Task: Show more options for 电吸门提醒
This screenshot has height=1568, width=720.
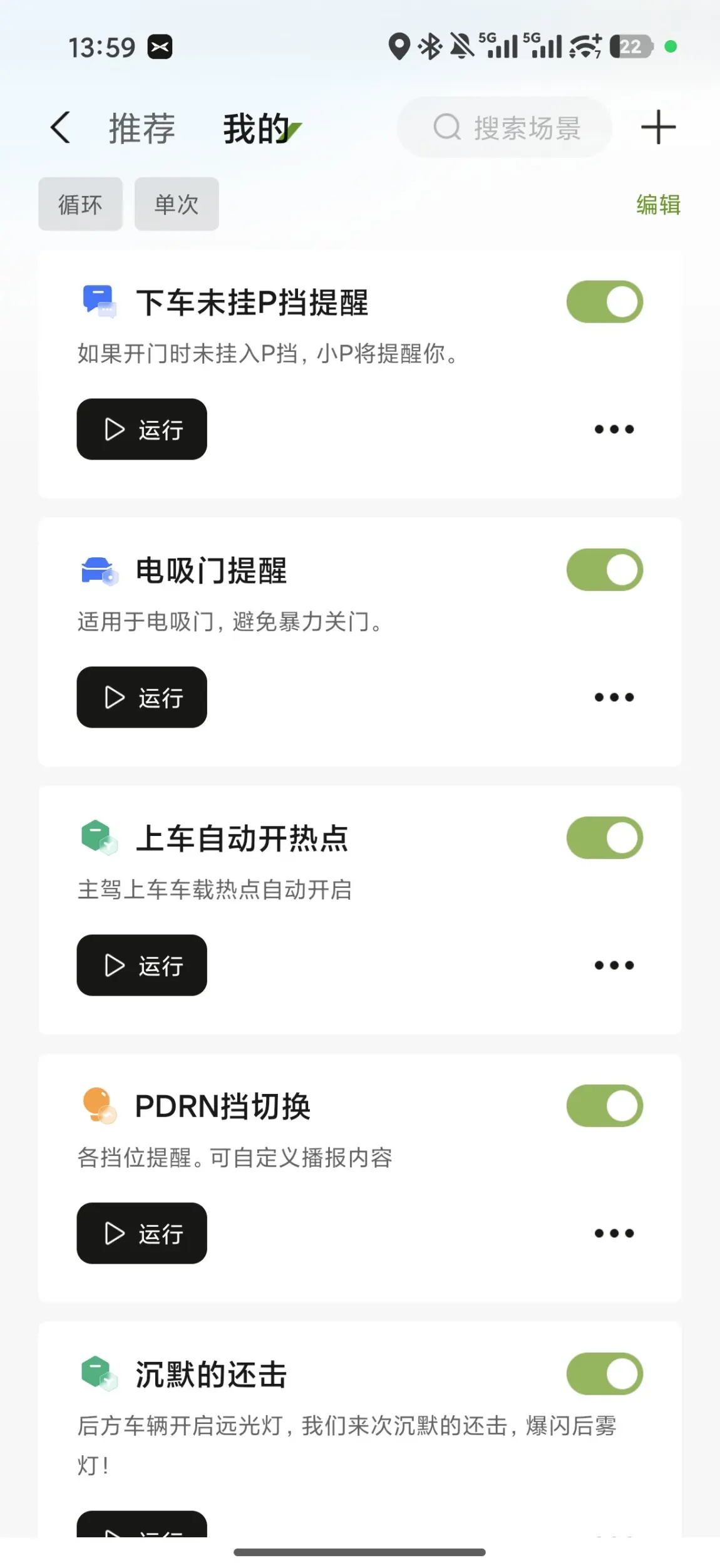Action: click(614, 697)
